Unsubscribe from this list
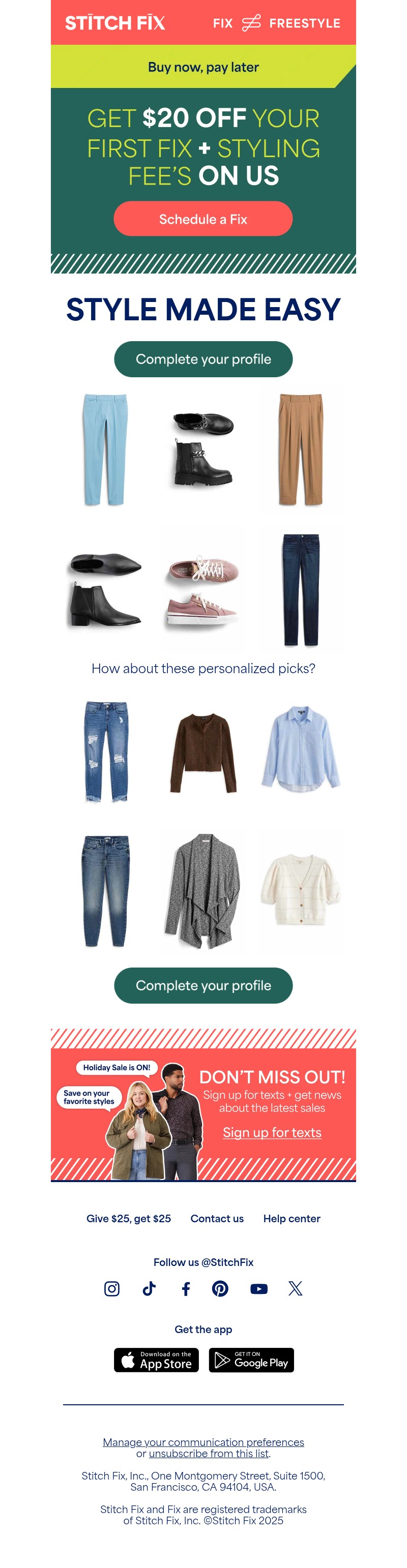 point(209,1453)
